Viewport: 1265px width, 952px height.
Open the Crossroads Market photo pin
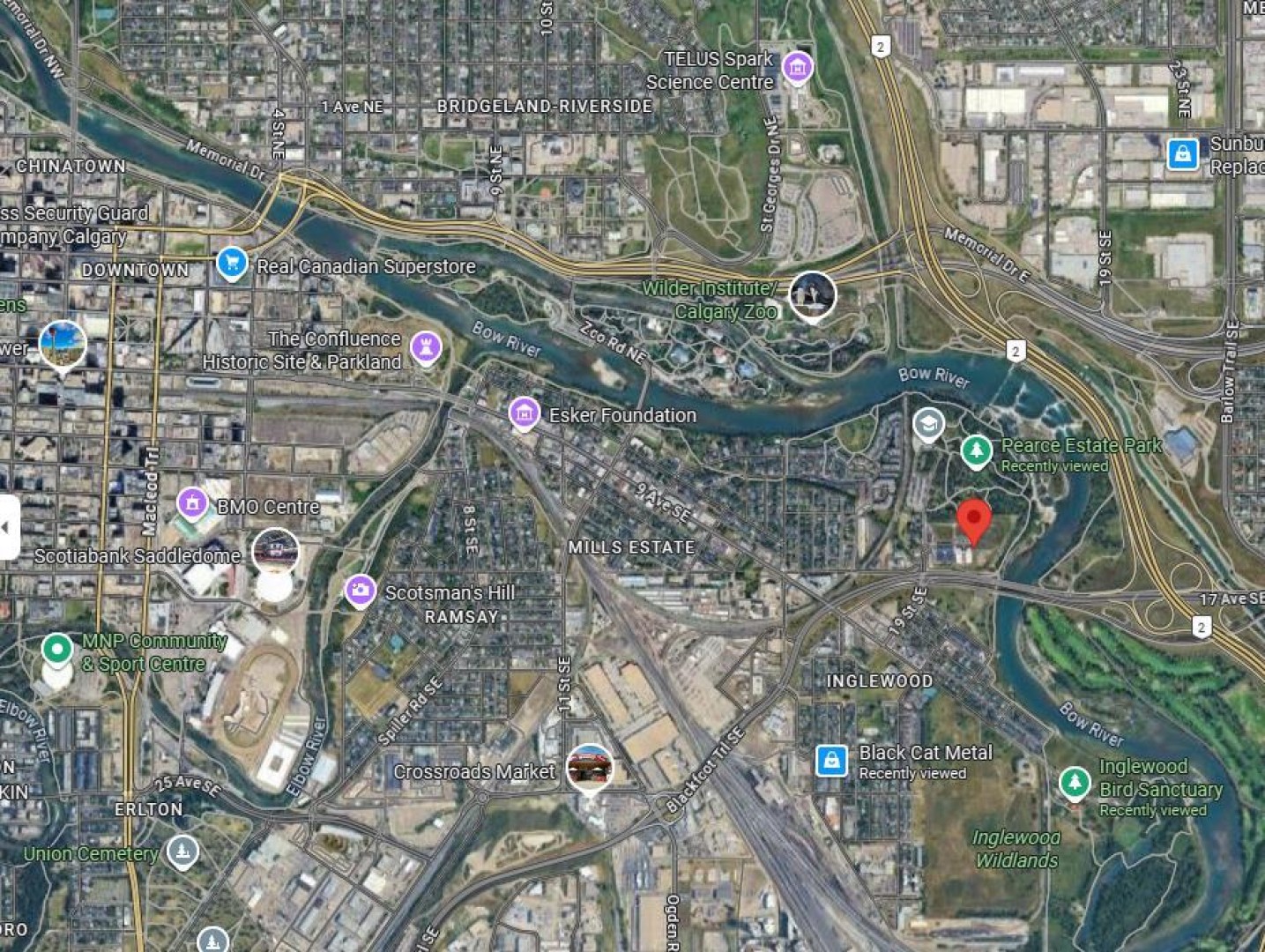[590, 767]
